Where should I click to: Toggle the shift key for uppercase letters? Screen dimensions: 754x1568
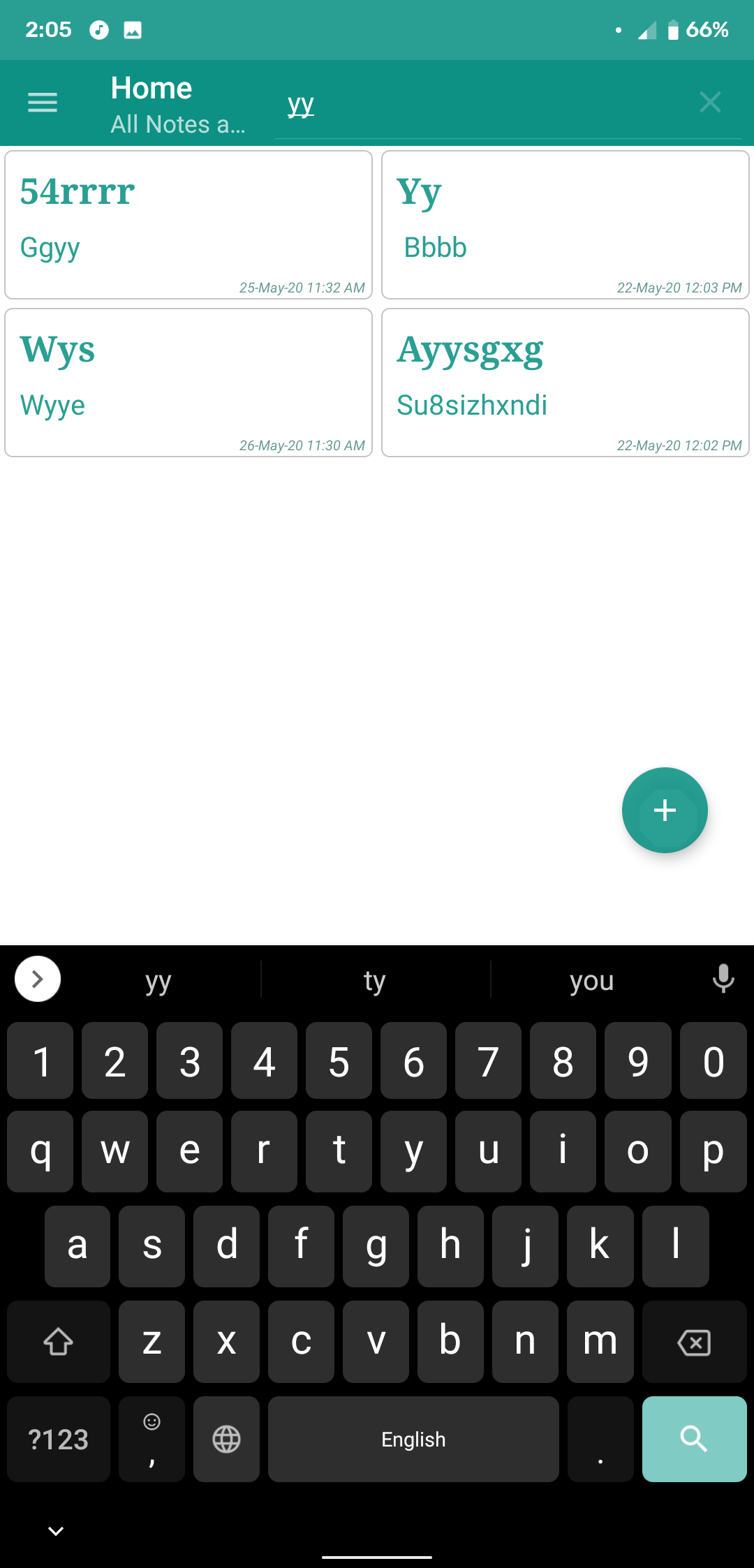[58, 1340]
